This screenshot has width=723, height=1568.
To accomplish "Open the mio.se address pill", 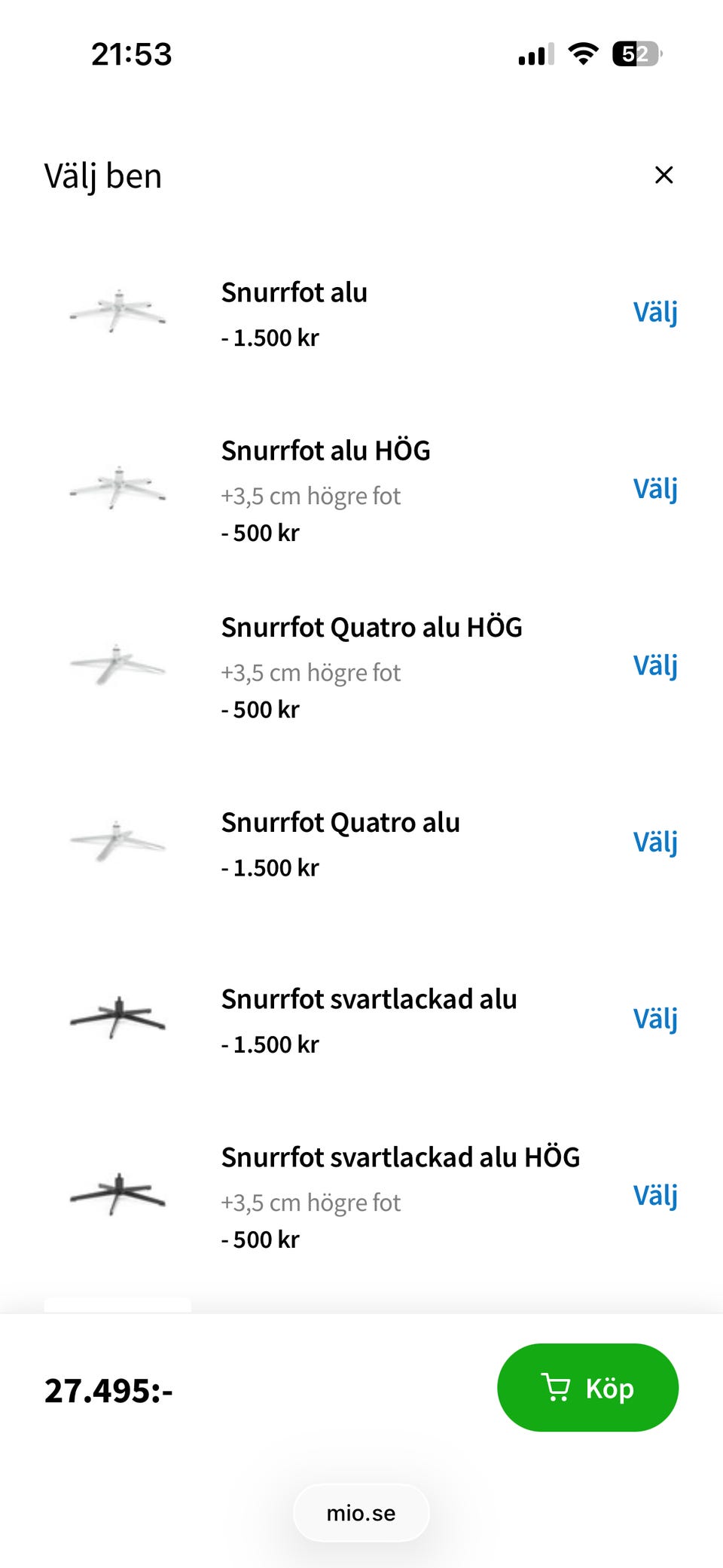I will pyautogui.click(x=361, y=1513).
